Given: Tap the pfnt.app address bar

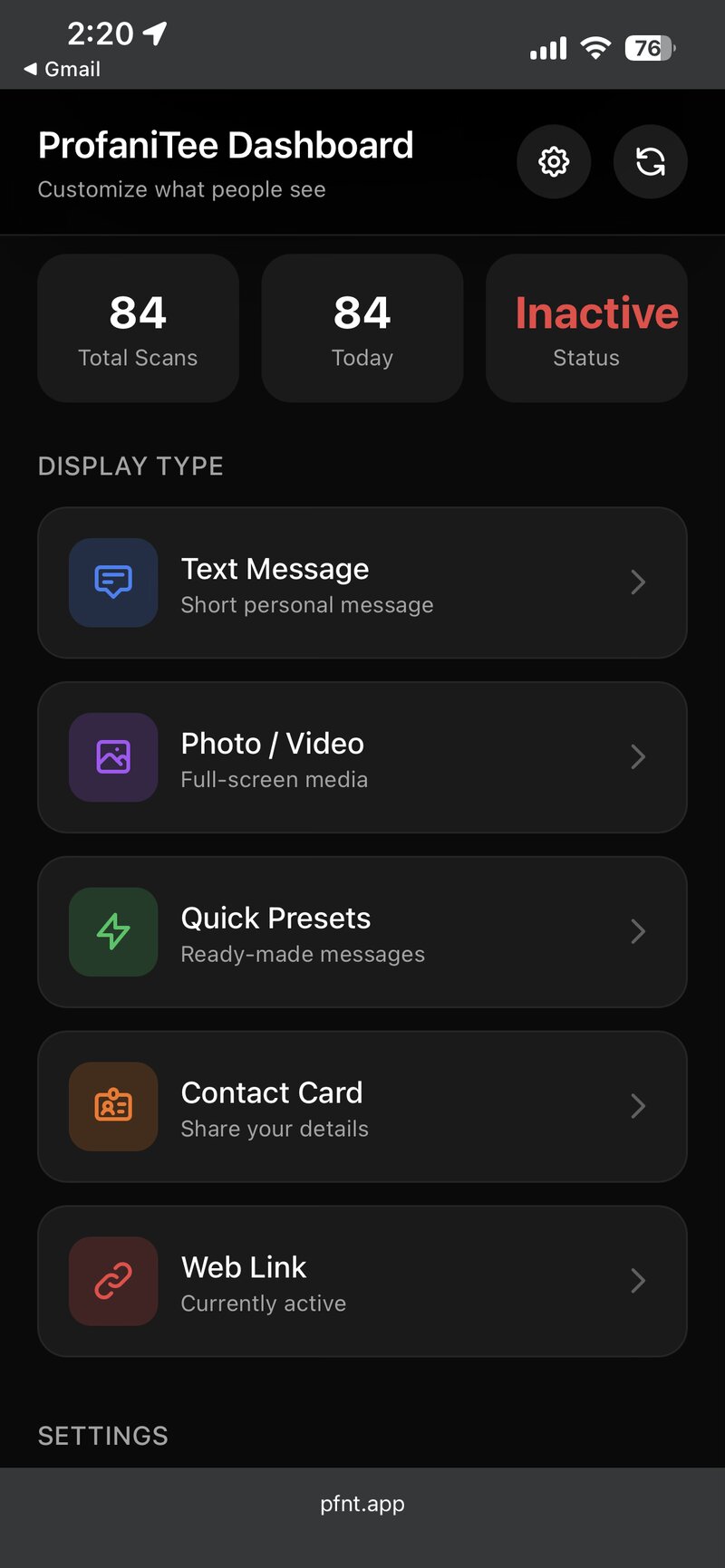Looking at the screenshot, I should tap(362, 1504).
